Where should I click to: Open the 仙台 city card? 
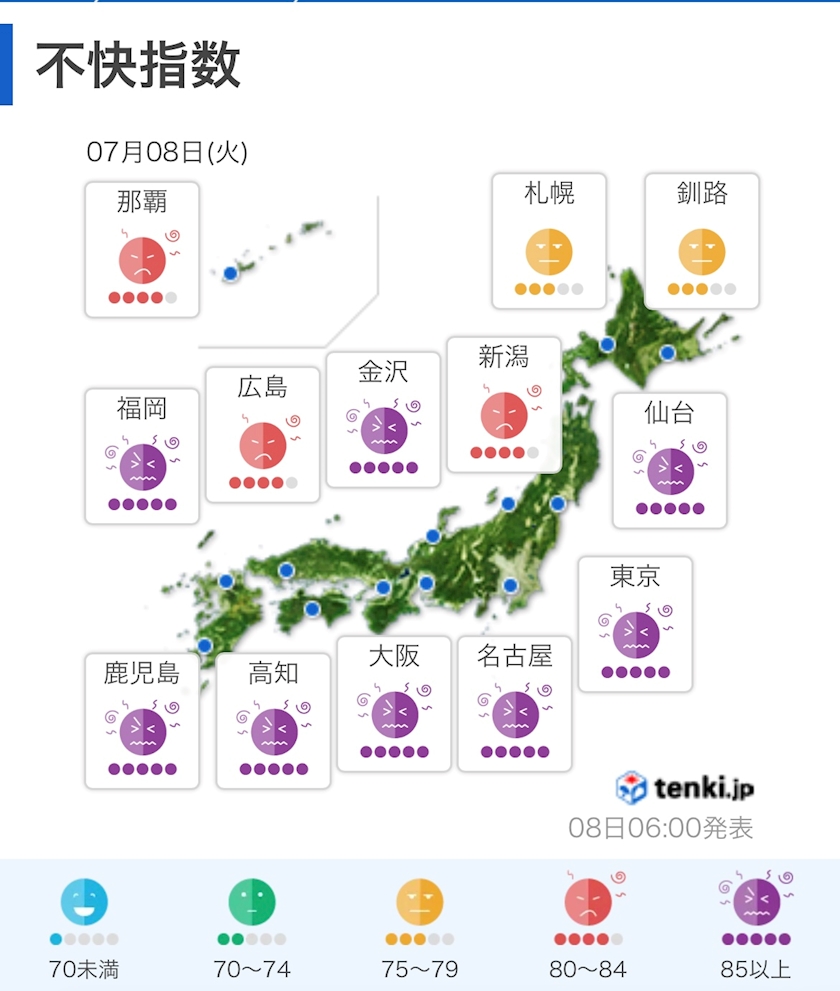pos(670,461)
